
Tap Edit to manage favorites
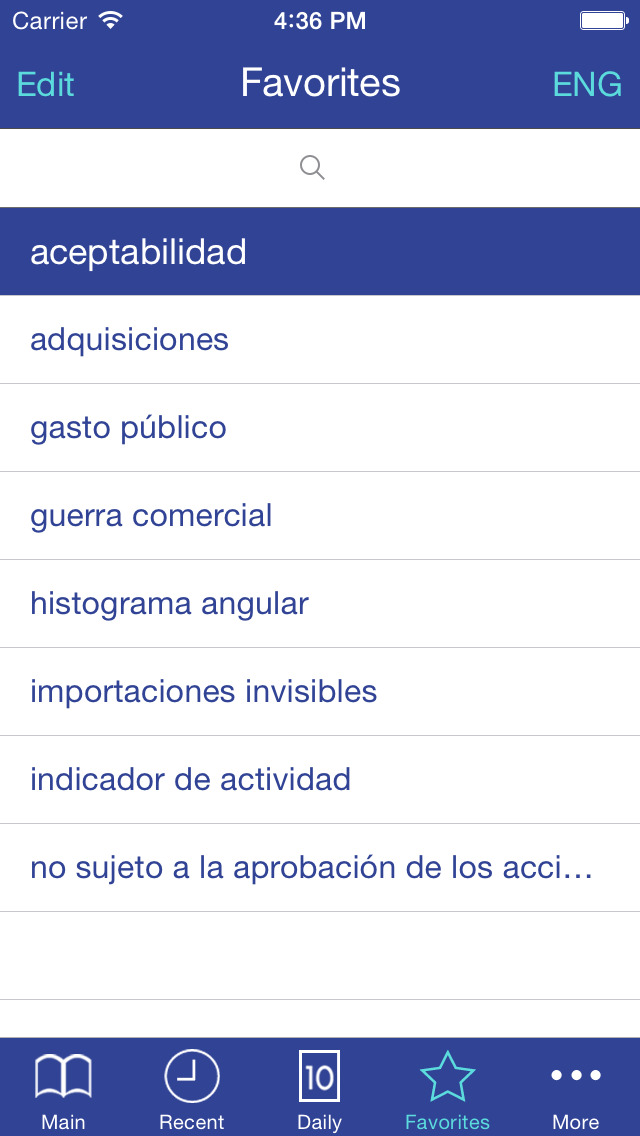pos(46,84)
